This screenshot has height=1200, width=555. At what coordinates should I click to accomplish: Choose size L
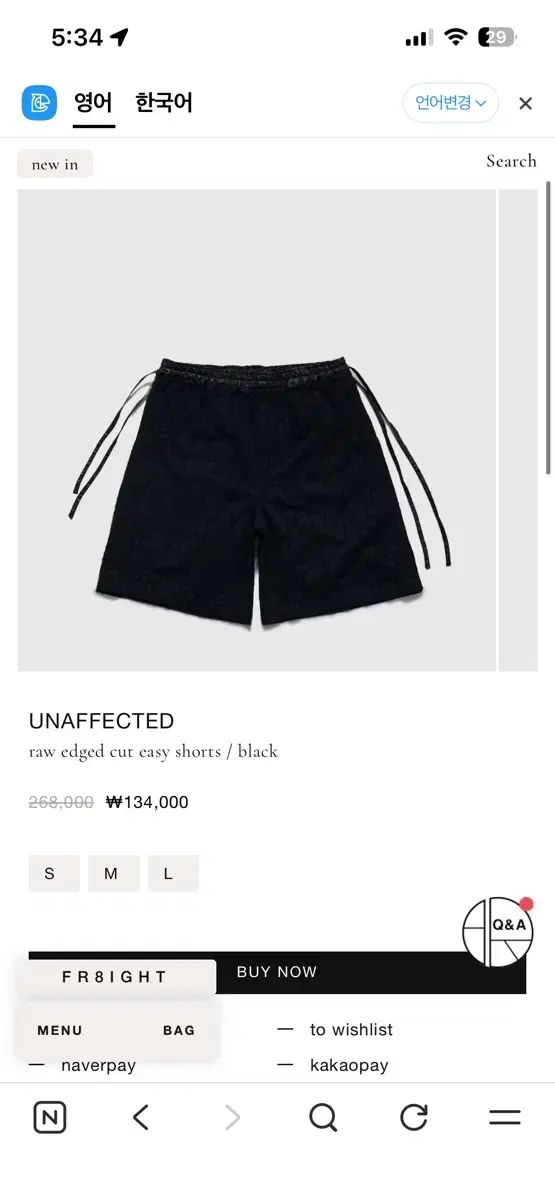pos(169,873)
